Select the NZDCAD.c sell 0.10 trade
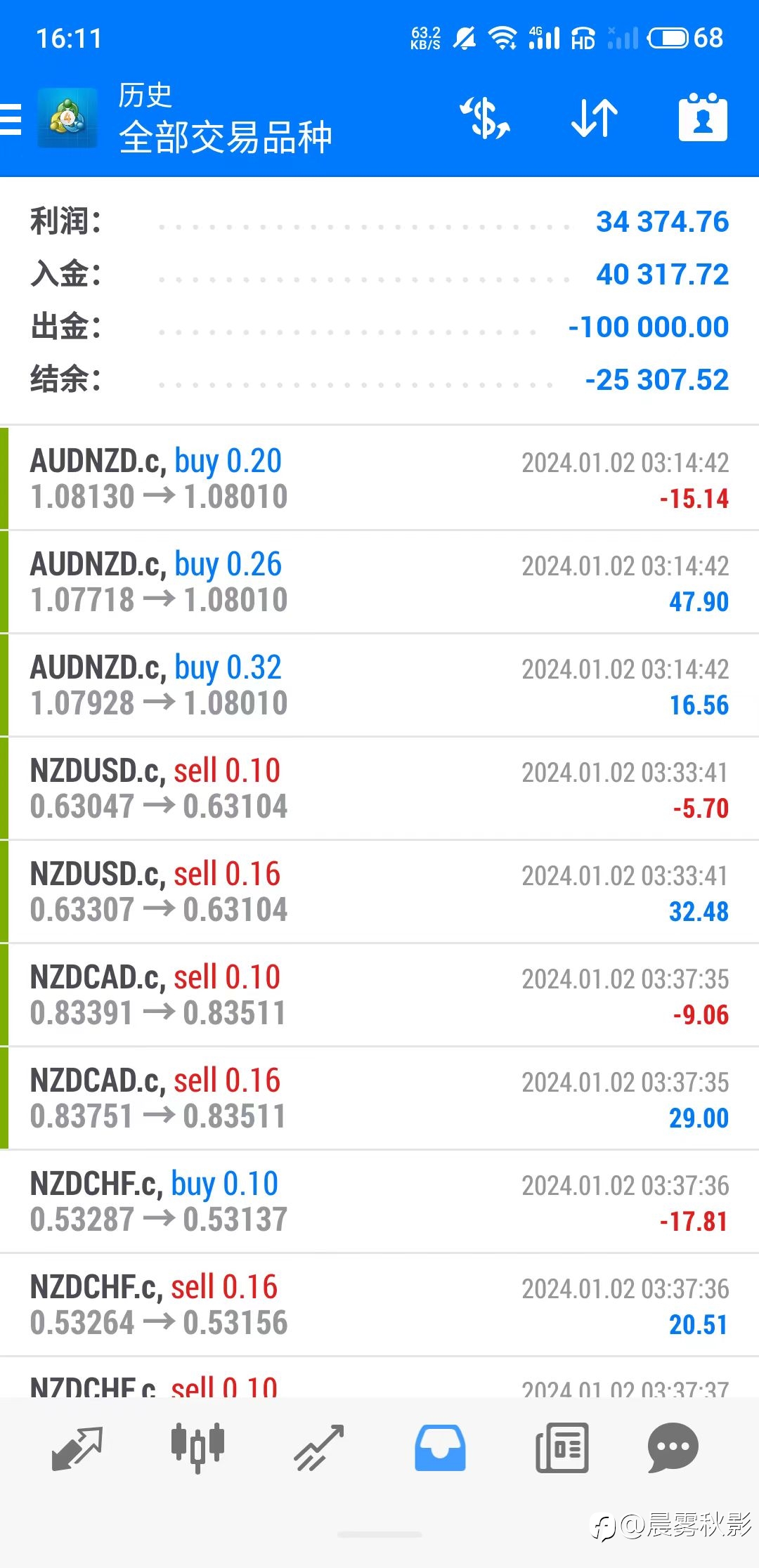The height and width of the screenshot is (1568, 759). click(x=379, y=995)
